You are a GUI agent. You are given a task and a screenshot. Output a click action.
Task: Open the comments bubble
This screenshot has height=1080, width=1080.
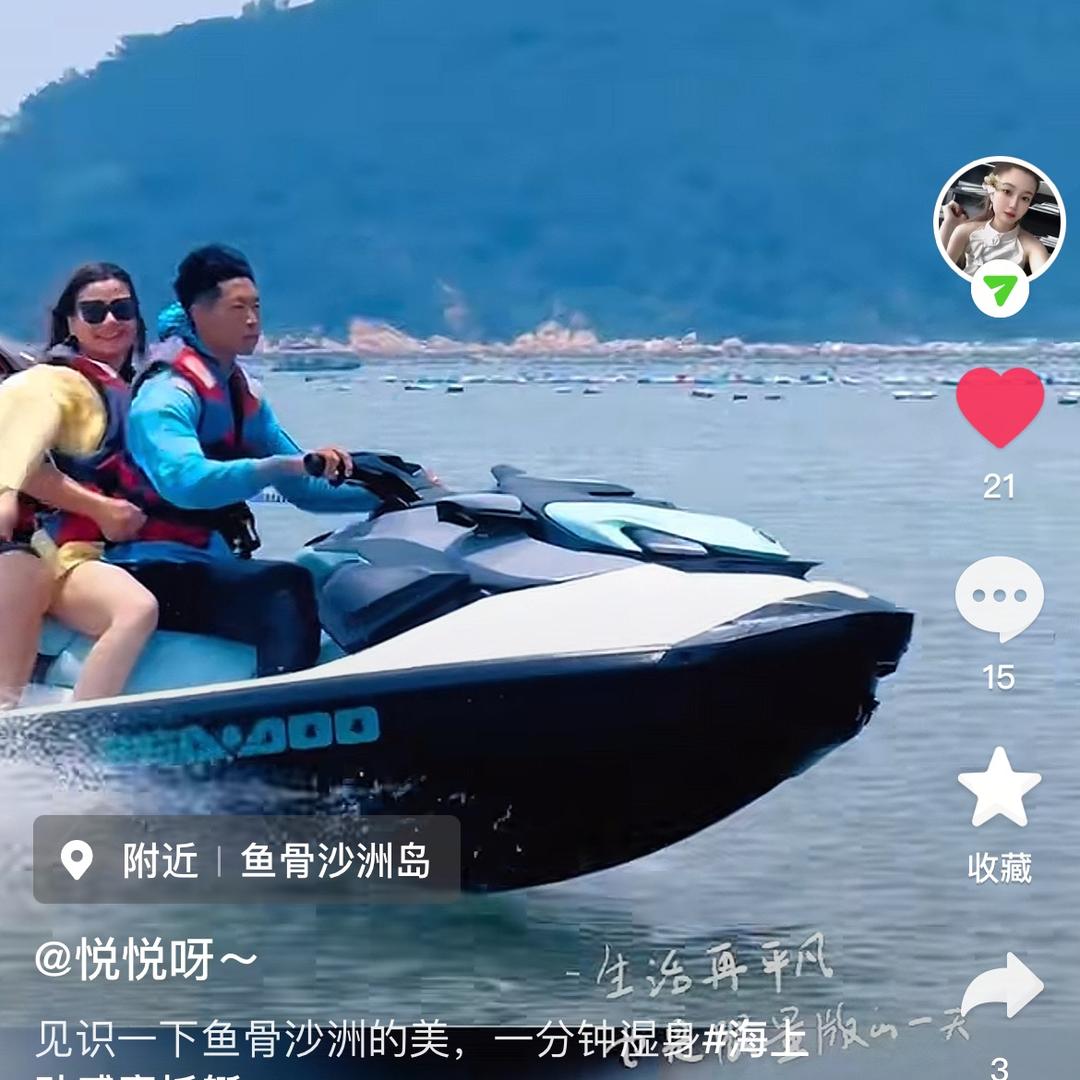point(999,597)
